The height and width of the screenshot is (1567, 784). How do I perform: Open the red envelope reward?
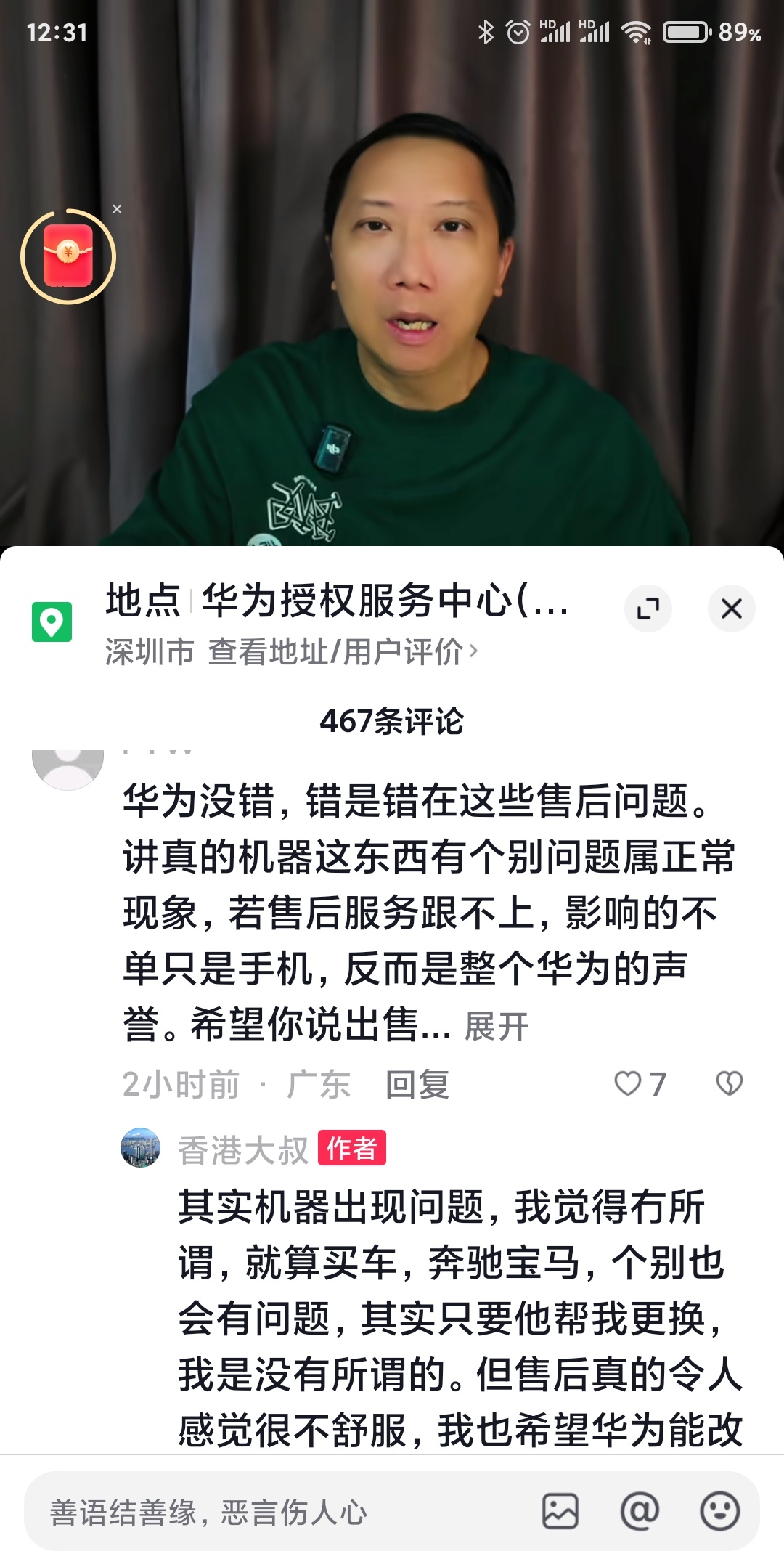pos(68,256)
